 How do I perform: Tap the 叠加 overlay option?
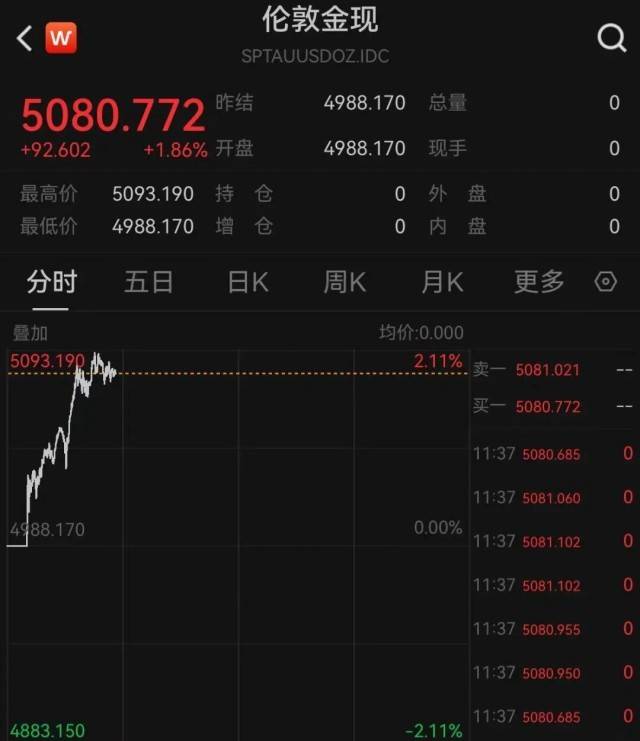coord(30,333)
